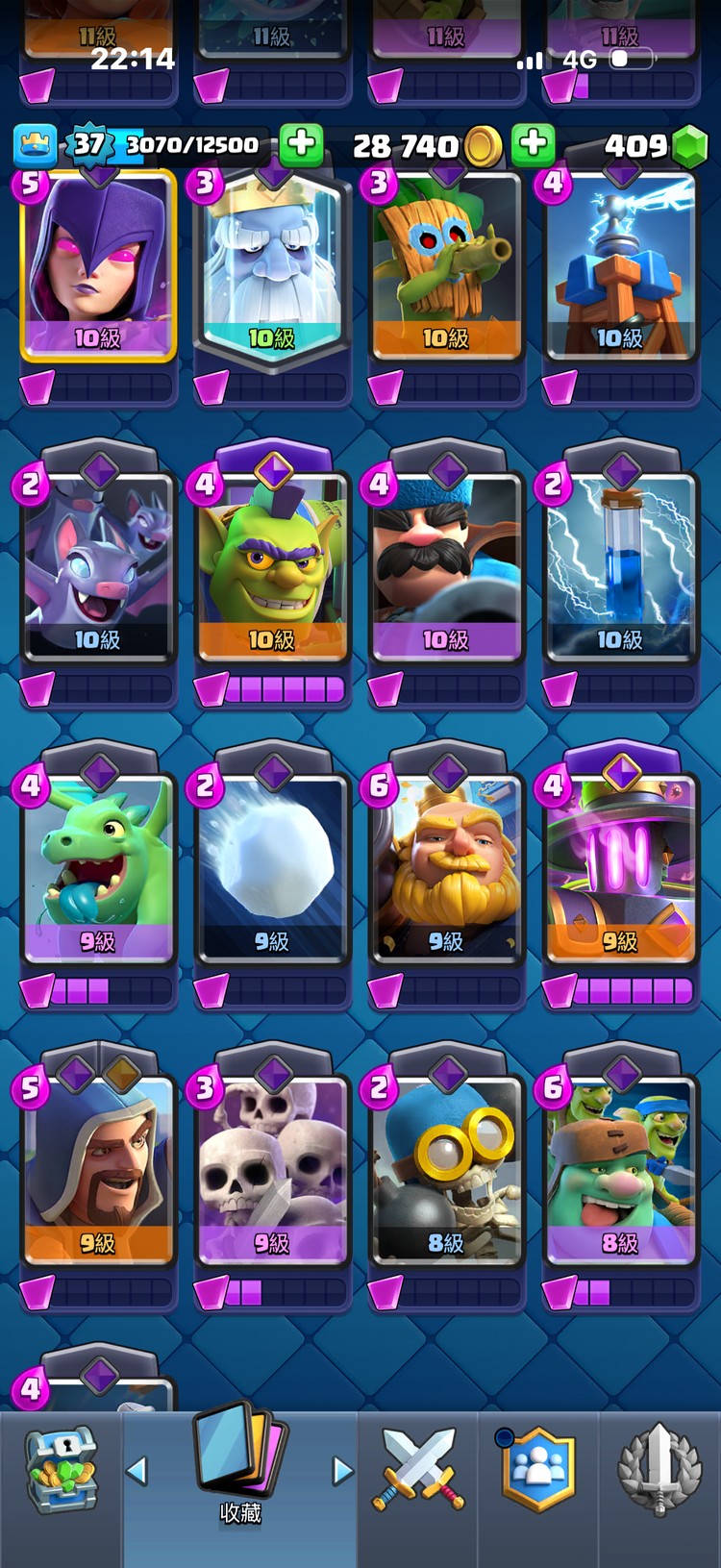The width and height of the screenshot is (721, 1568).
Task: Open the shop chest tab
Action: 61,1471
